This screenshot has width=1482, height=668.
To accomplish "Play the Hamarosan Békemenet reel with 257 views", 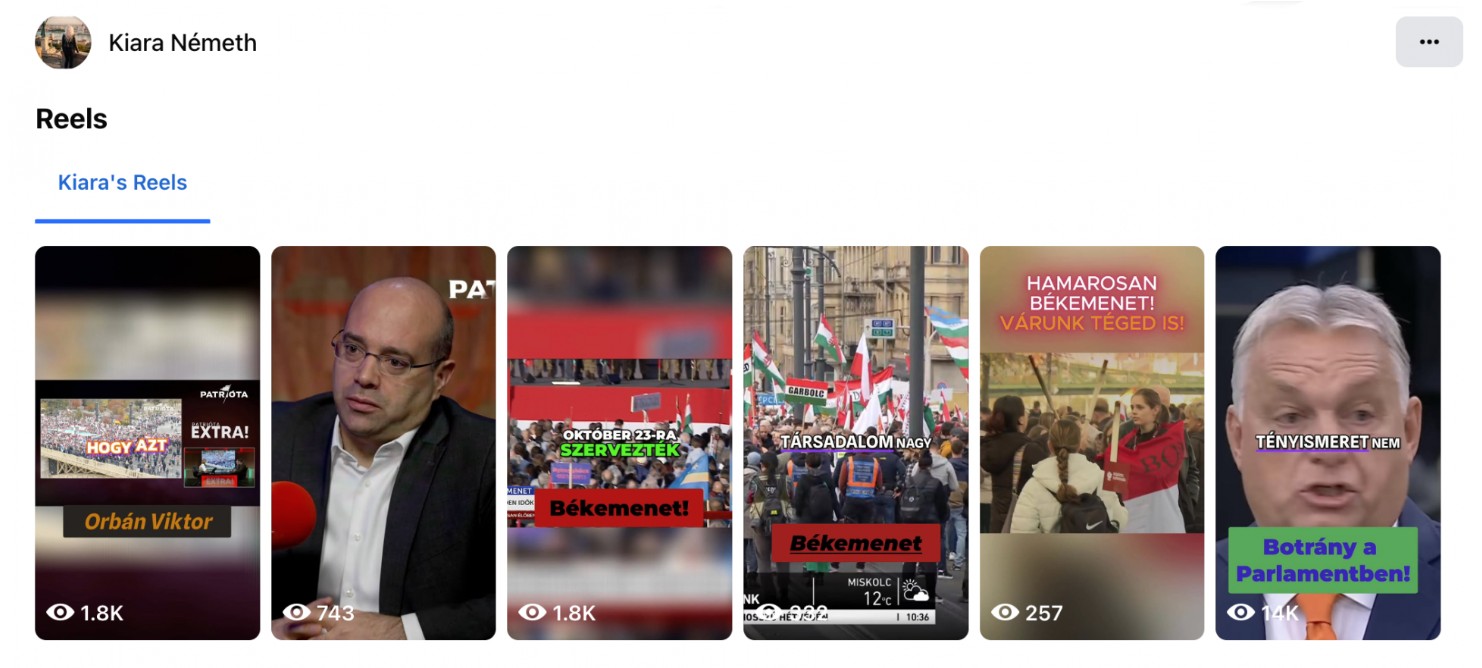I will (x=1091, y=442).
